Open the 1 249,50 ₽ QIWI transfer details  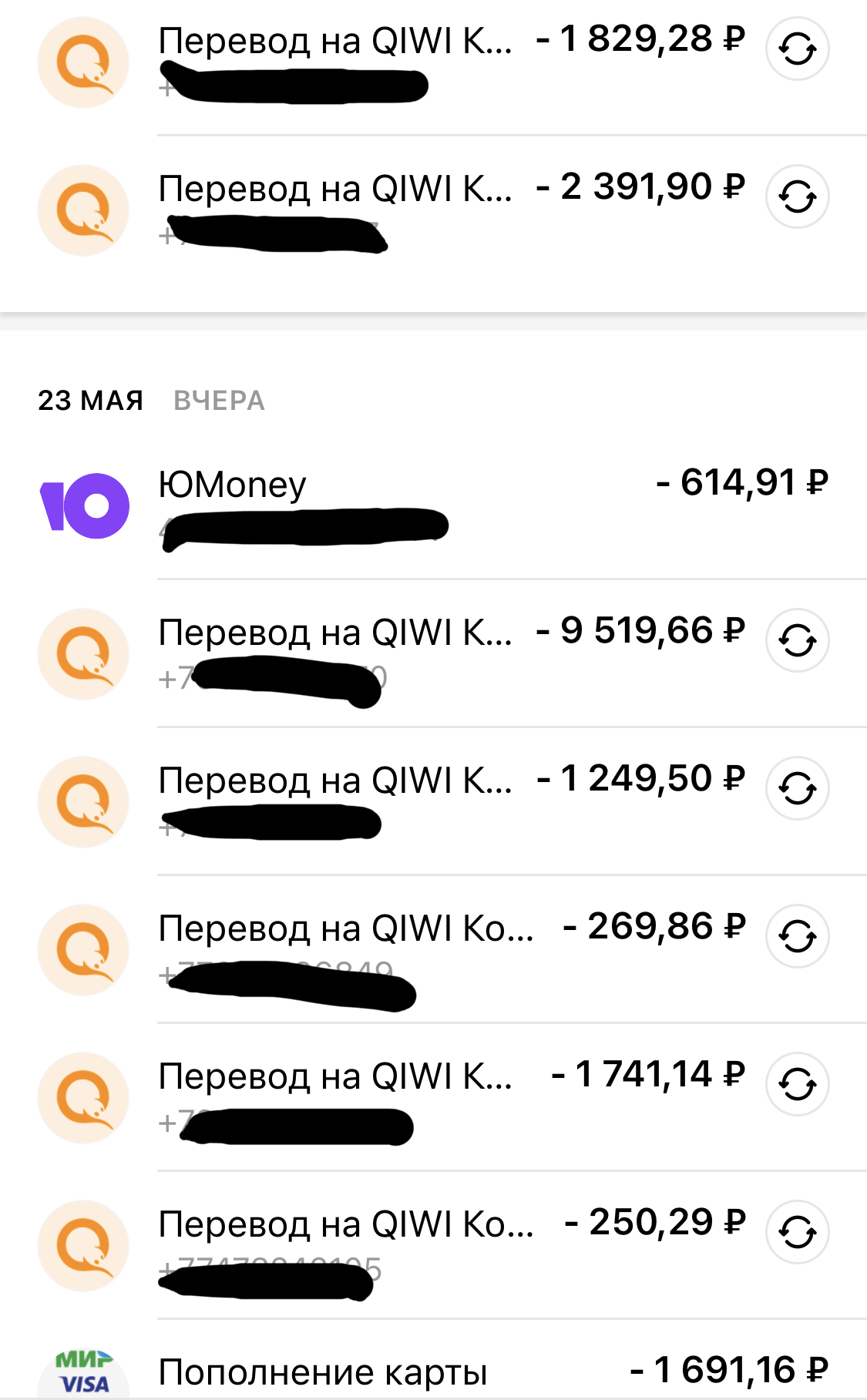click(x=385, y=801)
